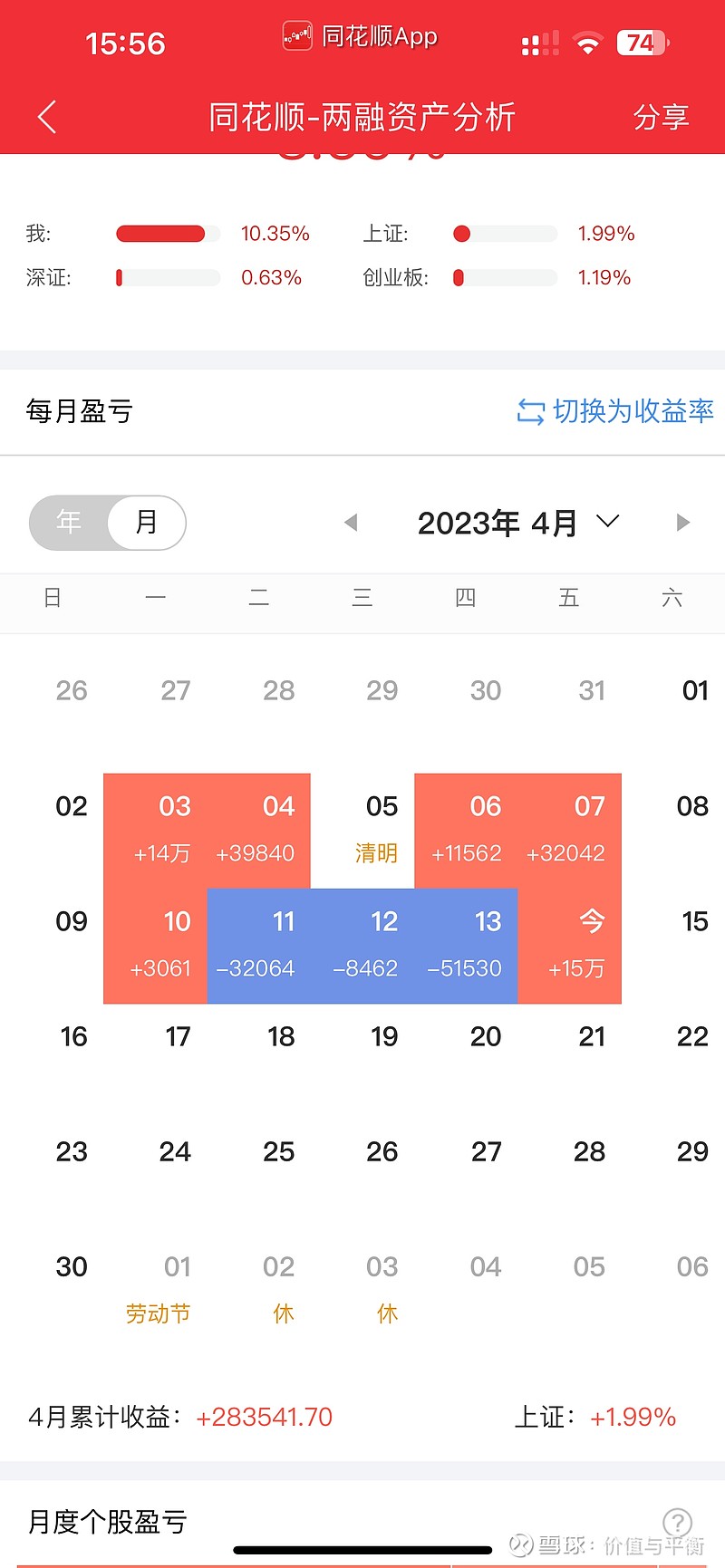Open April 04 showing +39840

(259, 831)
